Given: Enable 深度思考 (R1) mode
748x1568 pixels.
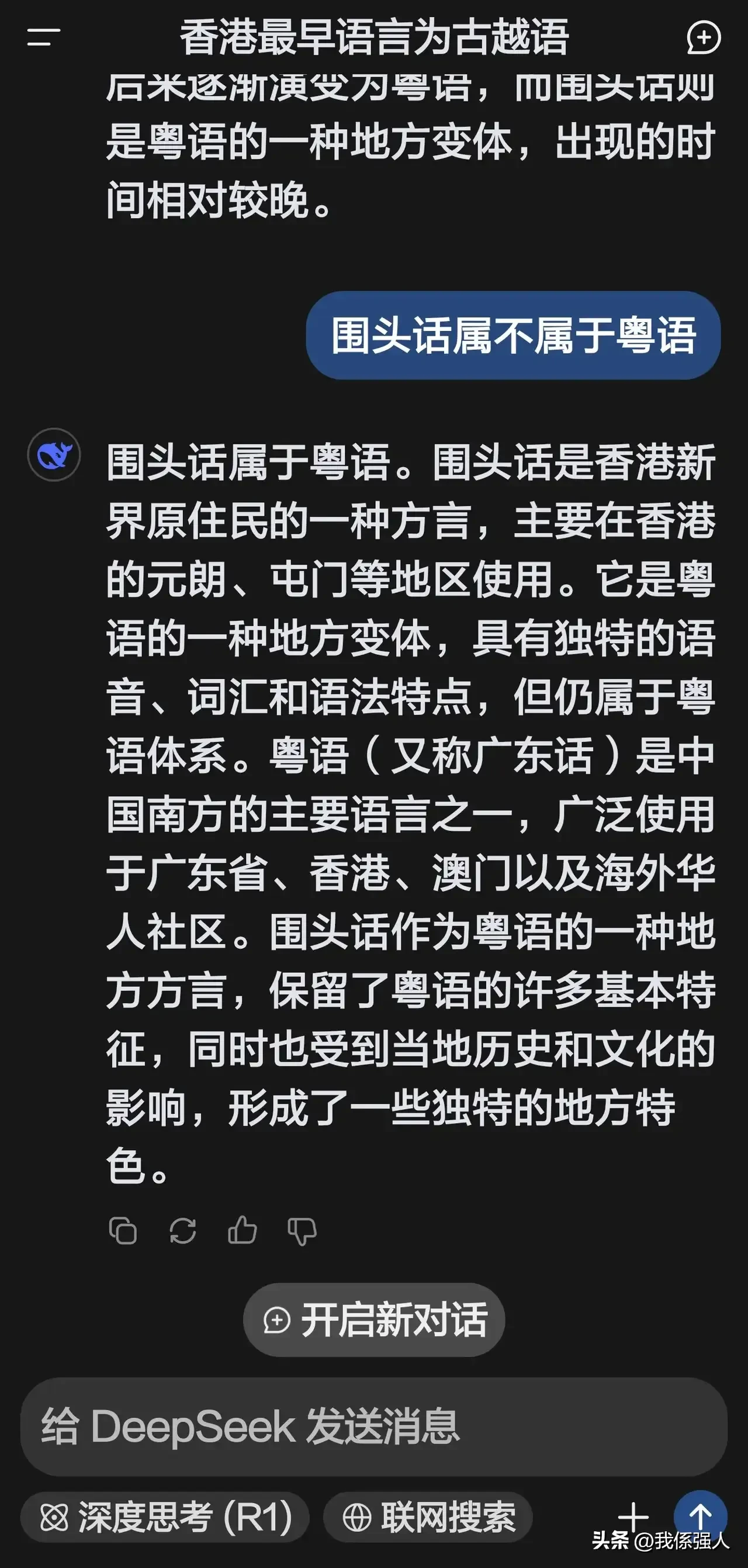Looking at the screenshot, I should (165, 1517).
